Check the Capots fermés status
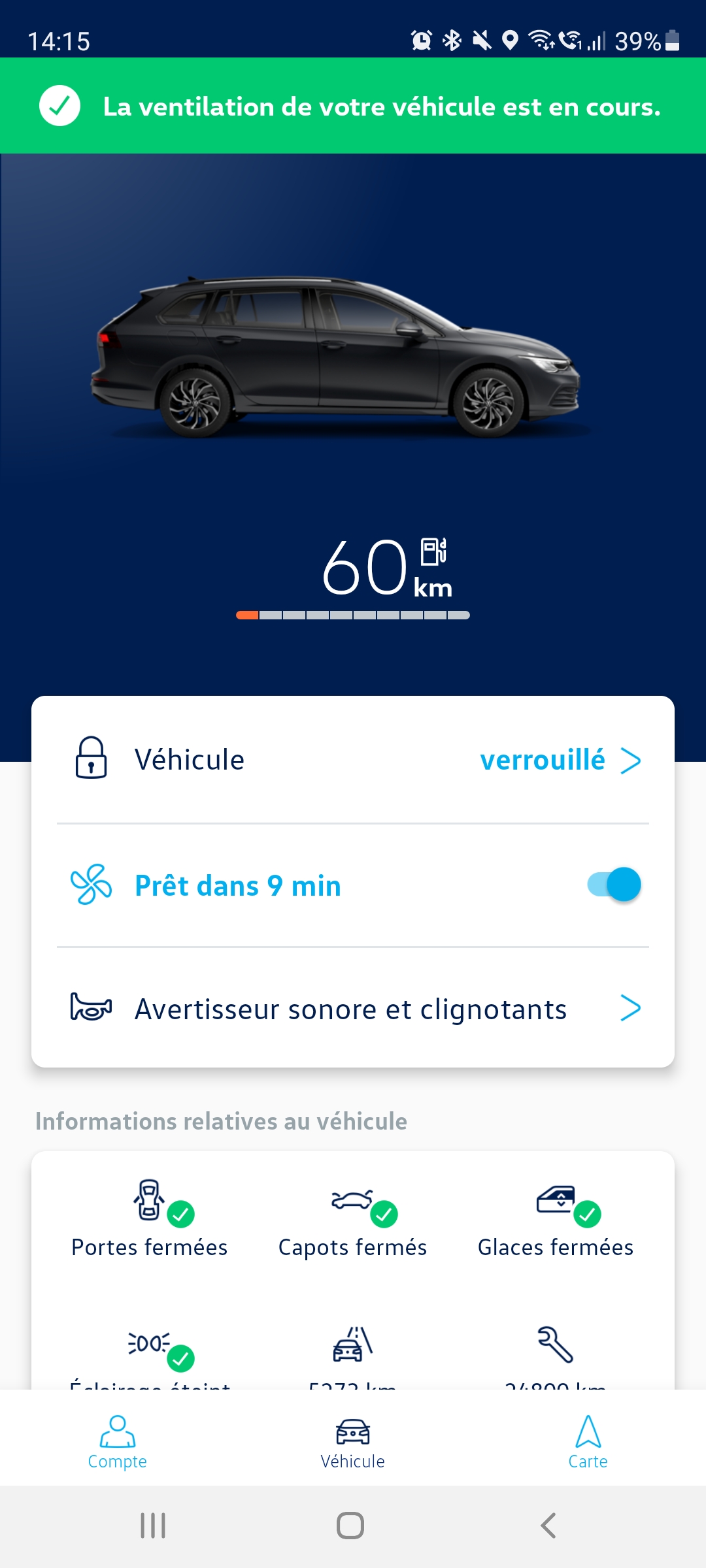The height and width of the screenshot is (1568, 706). point(353,1219)
